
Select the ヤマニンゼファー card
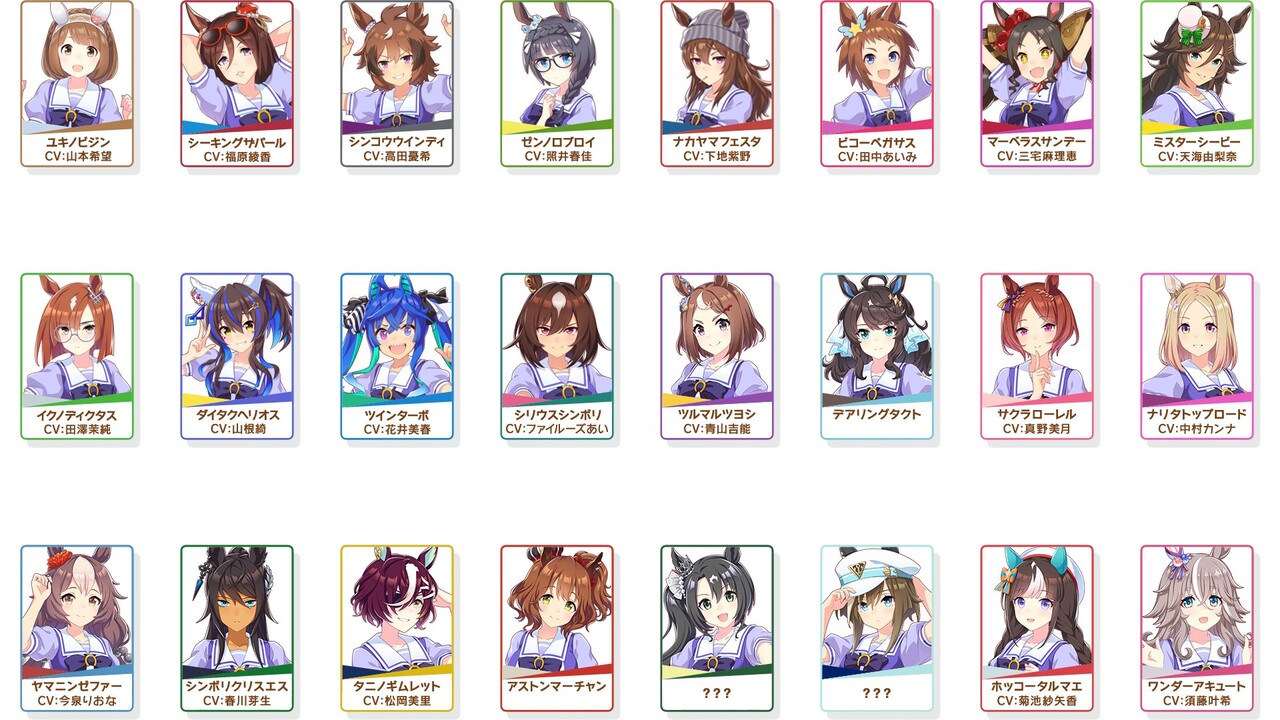pyautogui.click(x=77, y=628)
